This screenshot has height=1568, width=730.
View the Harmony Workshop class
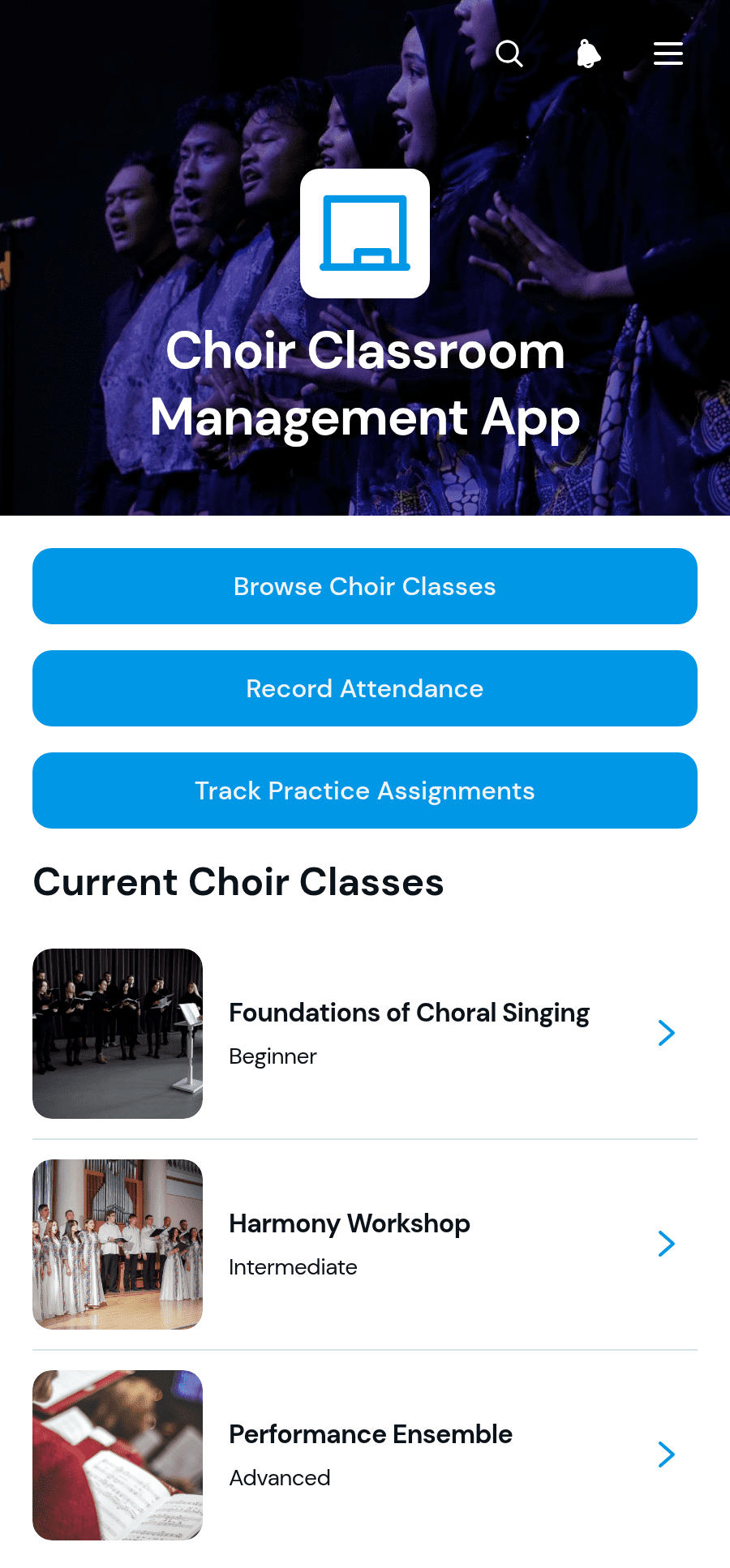tap(365, 1245)
